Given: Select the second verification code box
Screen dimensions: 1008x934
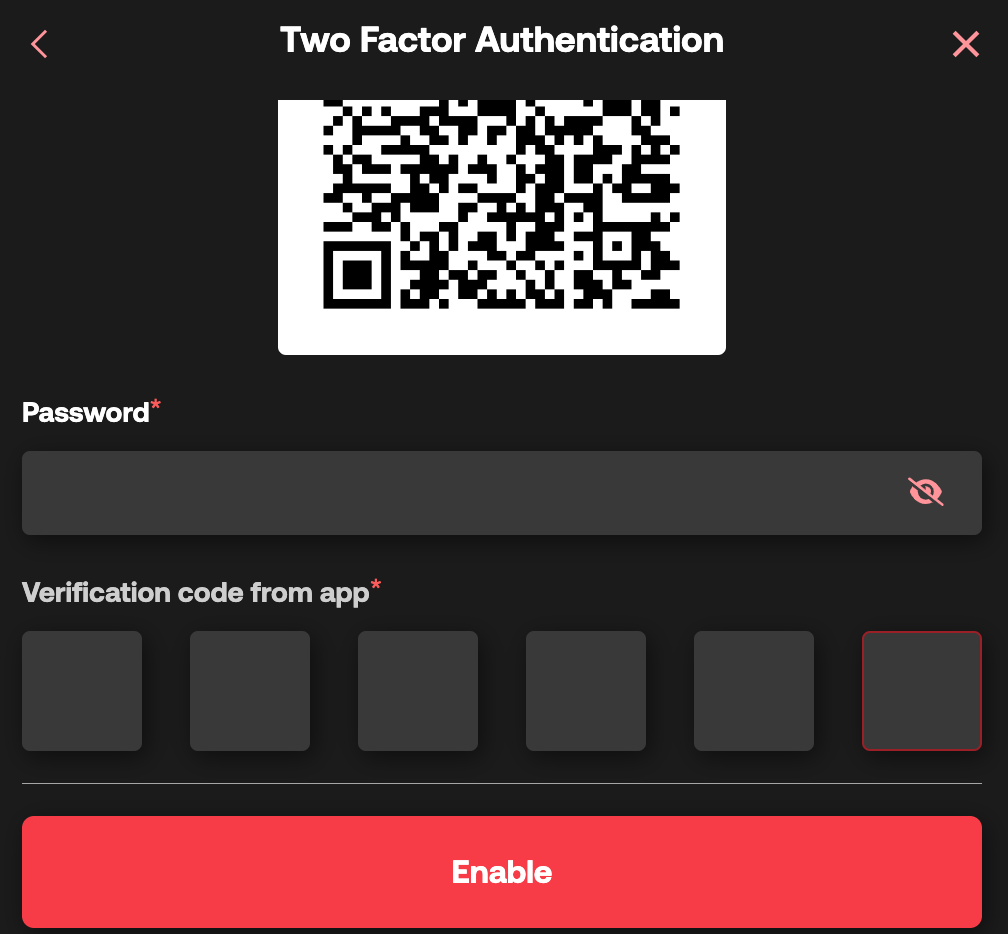Looking at the screenshot, I should [250, 691].
